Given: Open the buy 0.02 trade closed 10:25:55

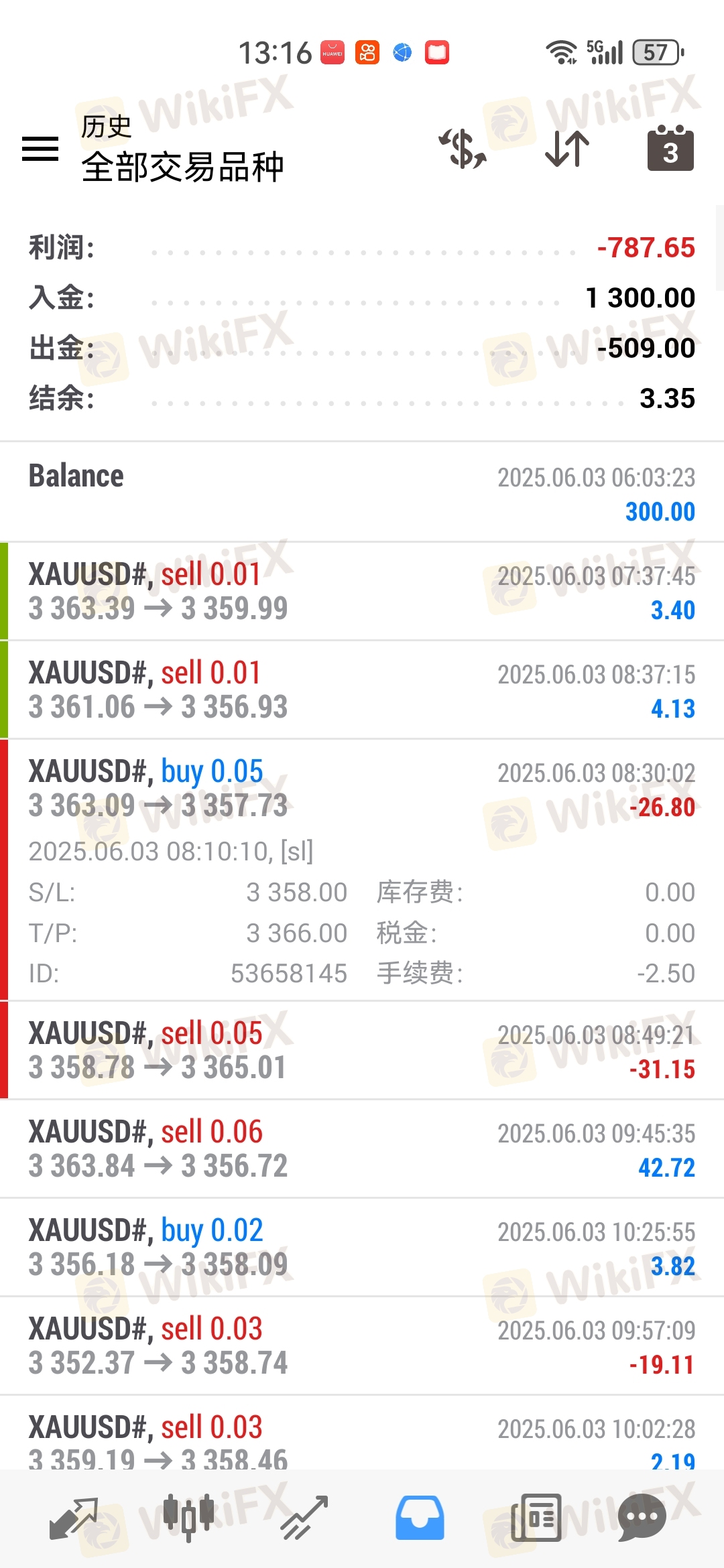Looking at the screenshot, I should 362,1247.
